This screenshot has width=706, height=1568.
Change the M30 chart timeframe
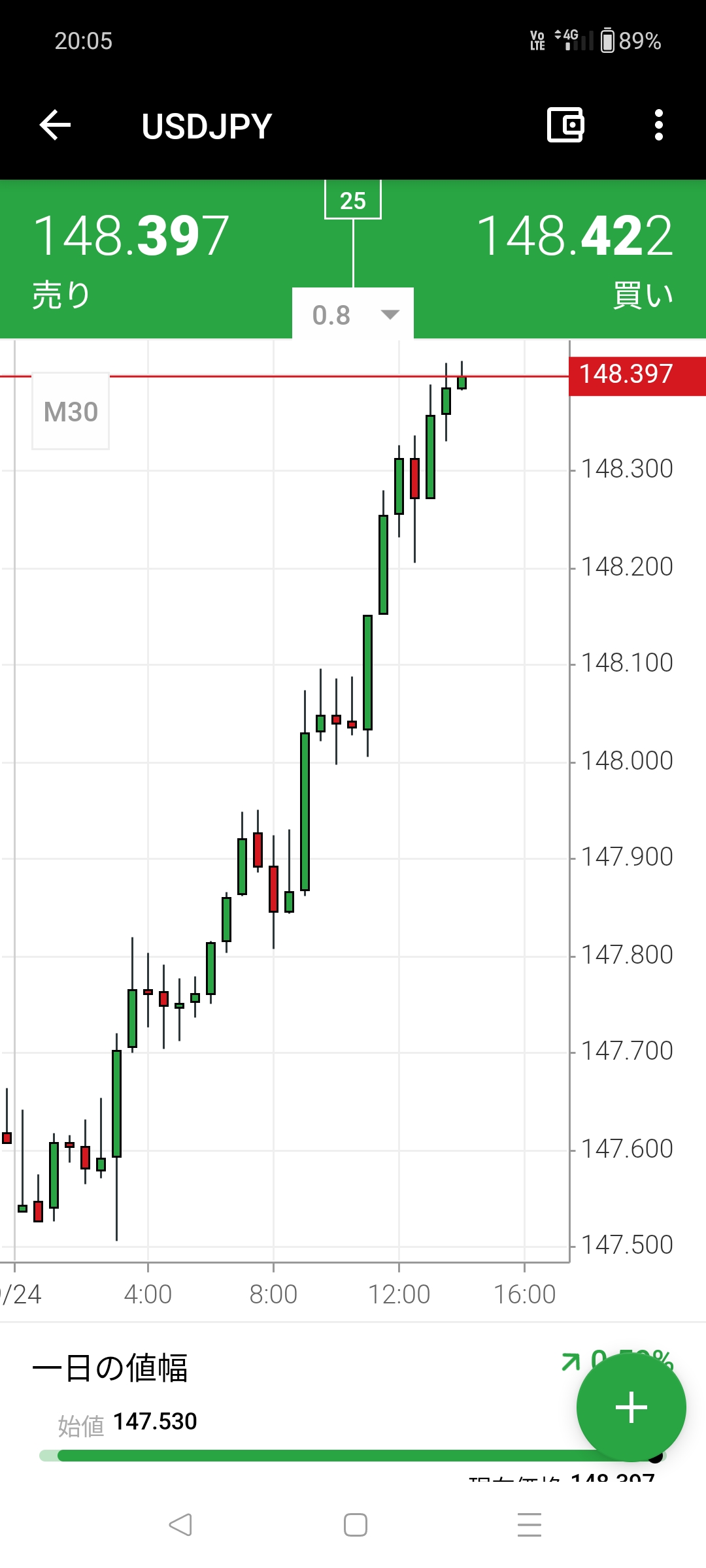tap(71, 412)
